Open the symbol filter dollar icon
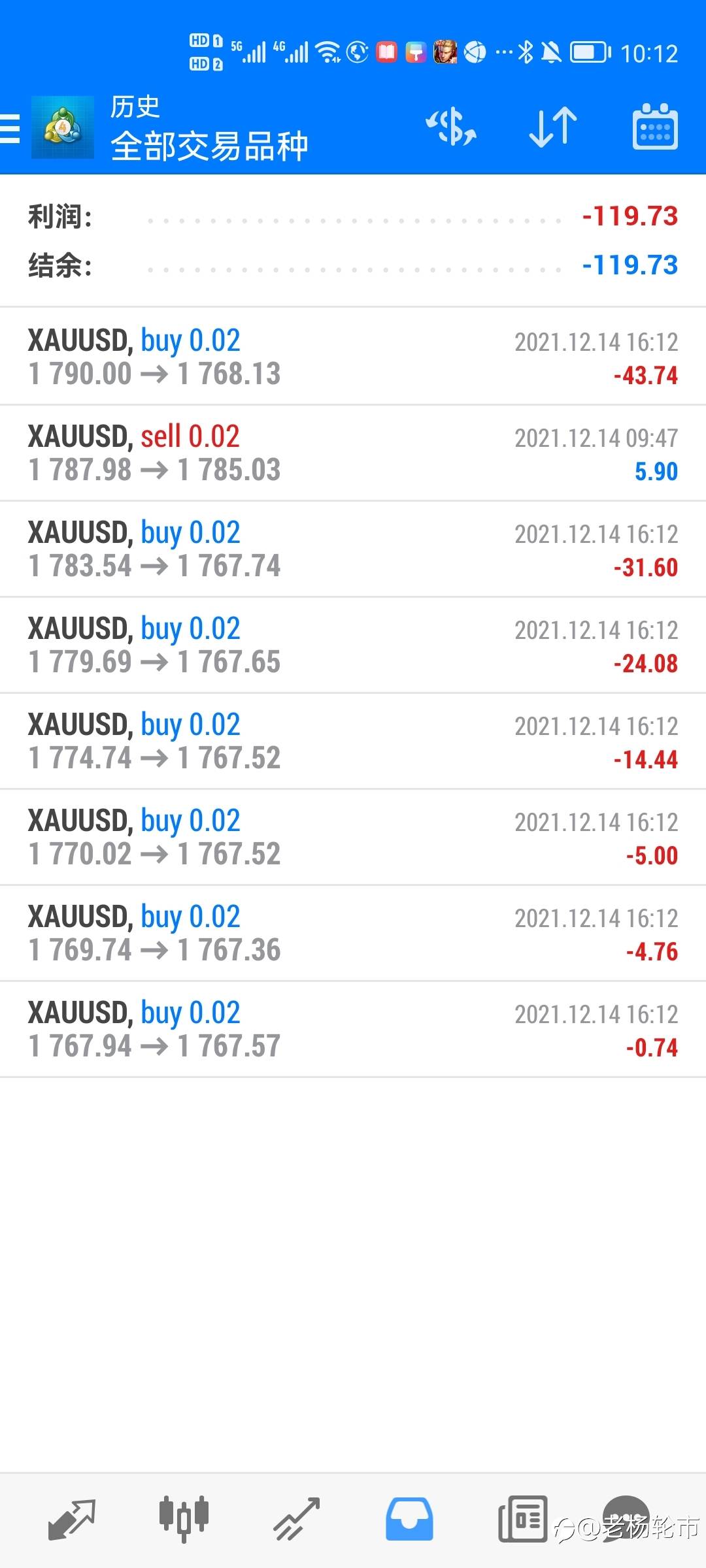The image size is (706, 1568). pos(451,127)
